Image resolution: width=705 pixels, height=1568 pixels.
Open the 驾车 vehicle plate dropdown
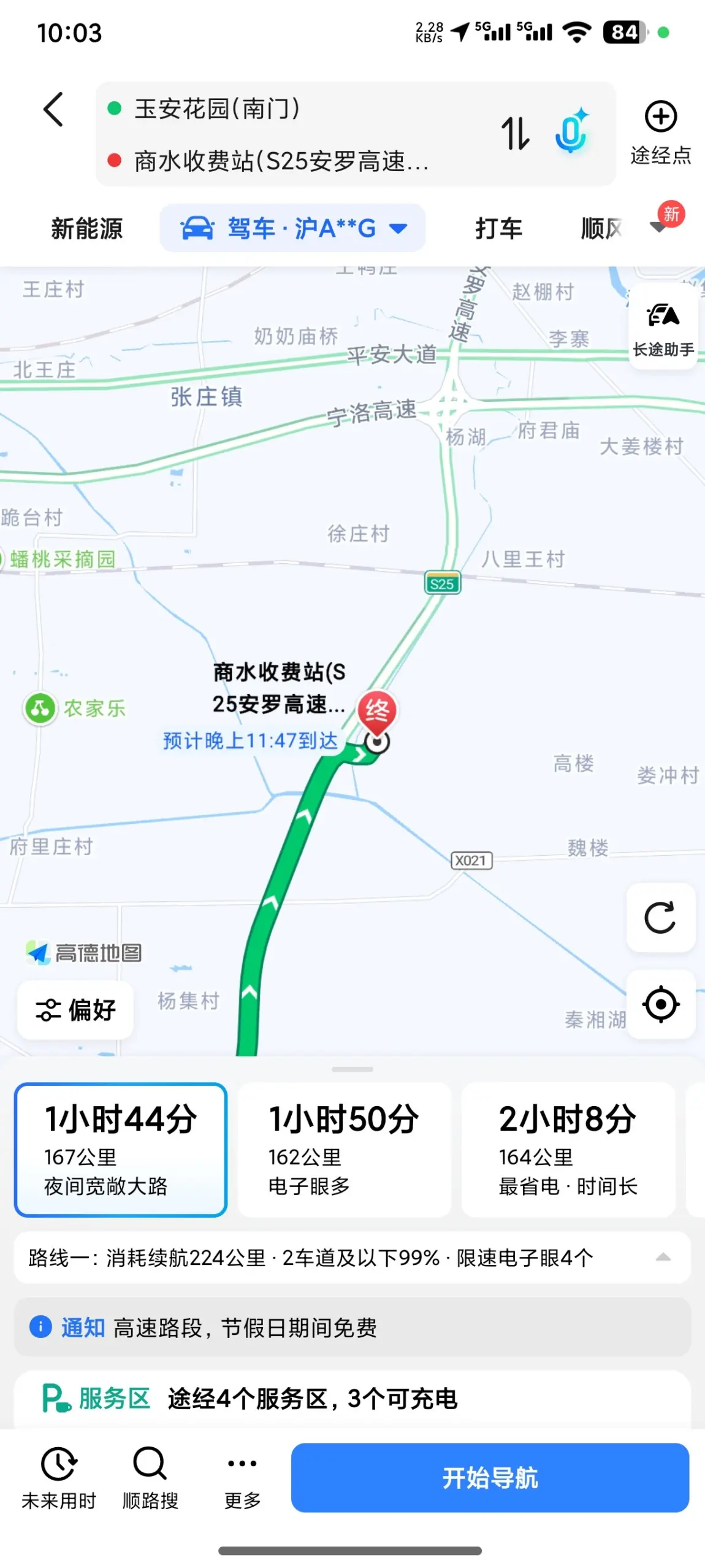click(293, 228)
